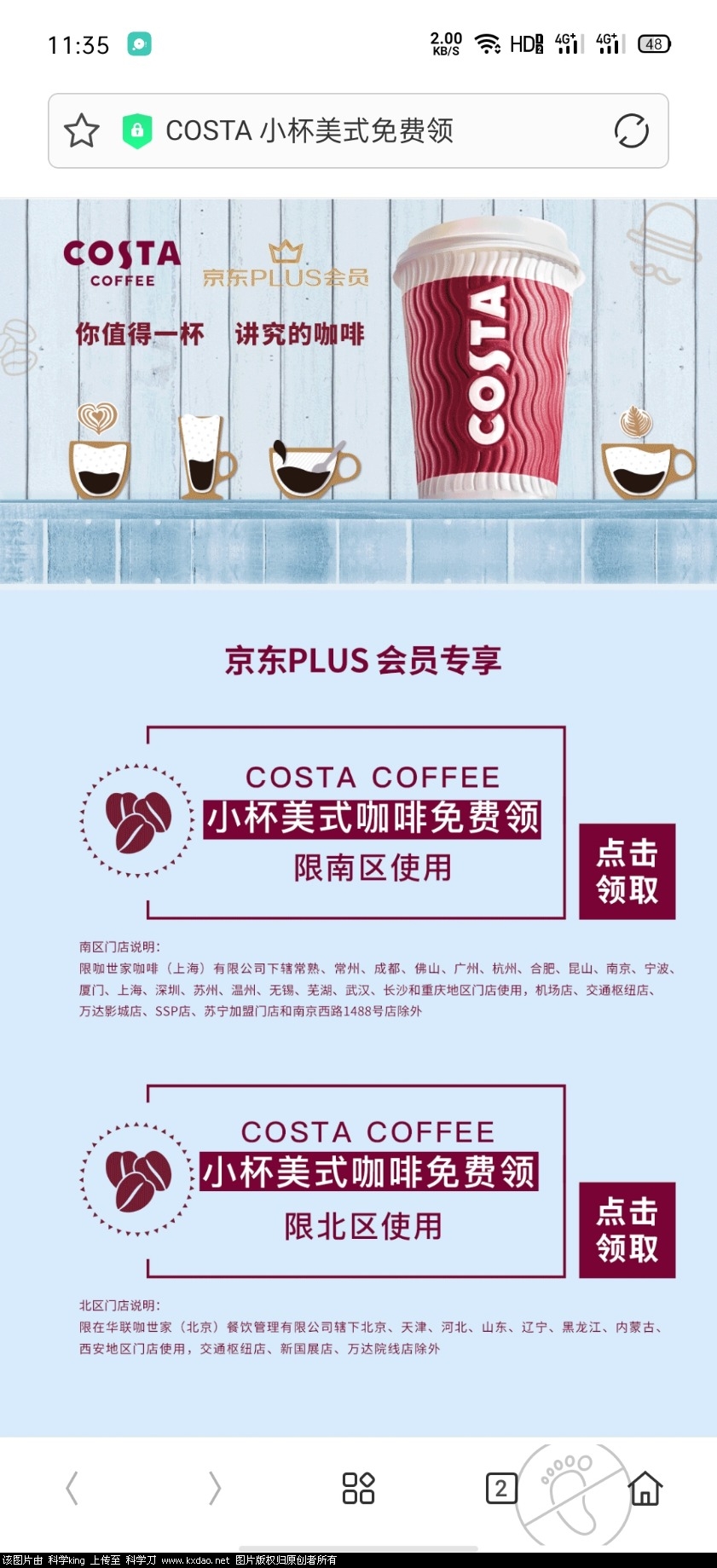
Task: Go back to the previous page
Action: (x=72, y=1489)
